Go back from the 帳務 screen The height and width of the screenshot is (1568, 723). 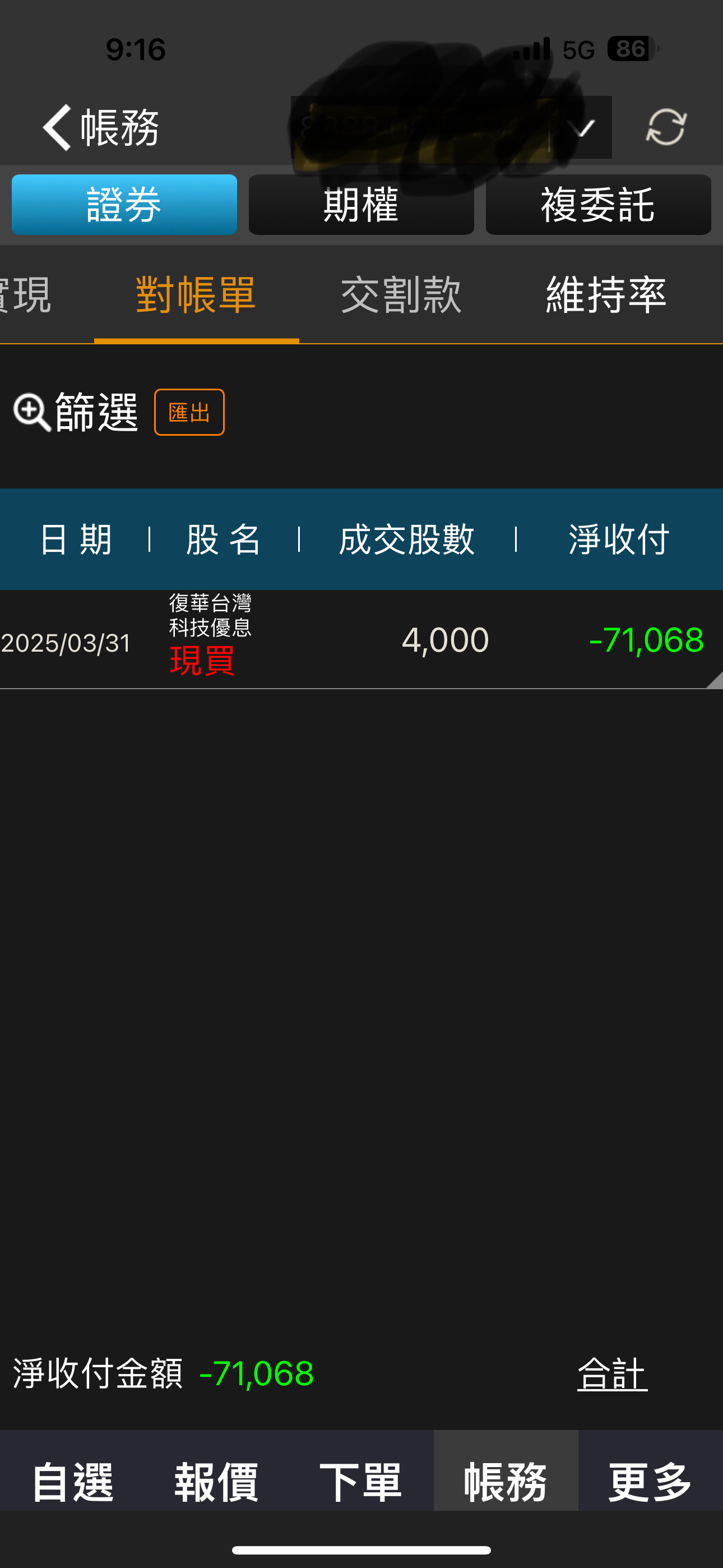[x=58, y=127]
